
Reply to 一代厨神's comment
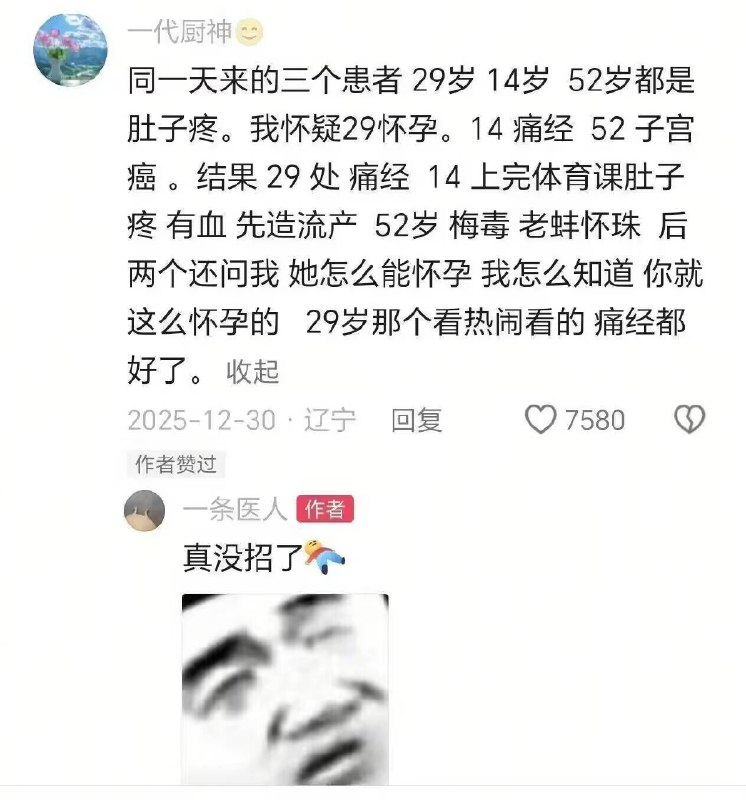(x=416, y=420)
